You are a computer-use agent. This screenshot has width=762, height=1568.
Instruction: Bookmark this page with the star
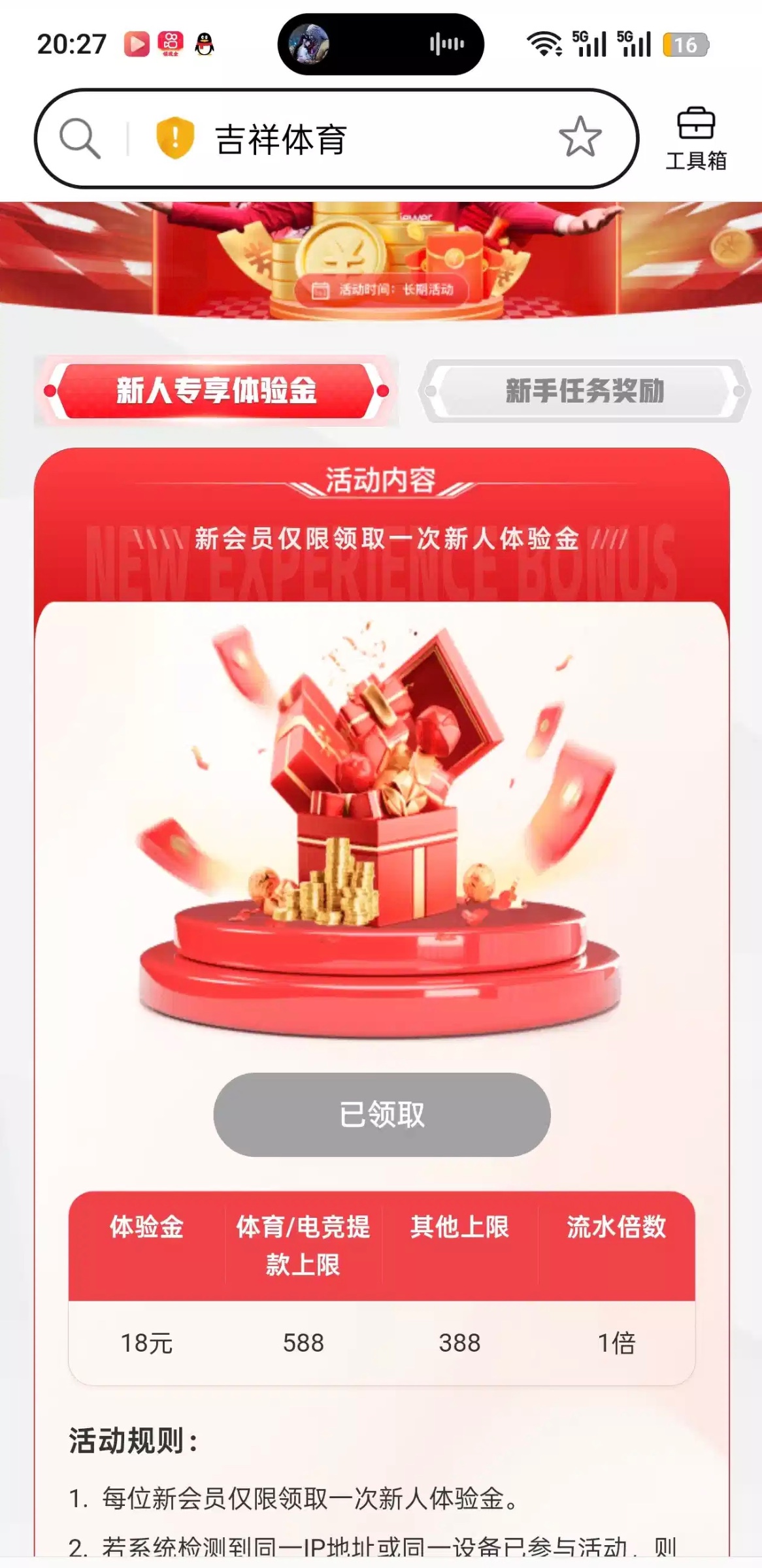(x=580, y=137)
